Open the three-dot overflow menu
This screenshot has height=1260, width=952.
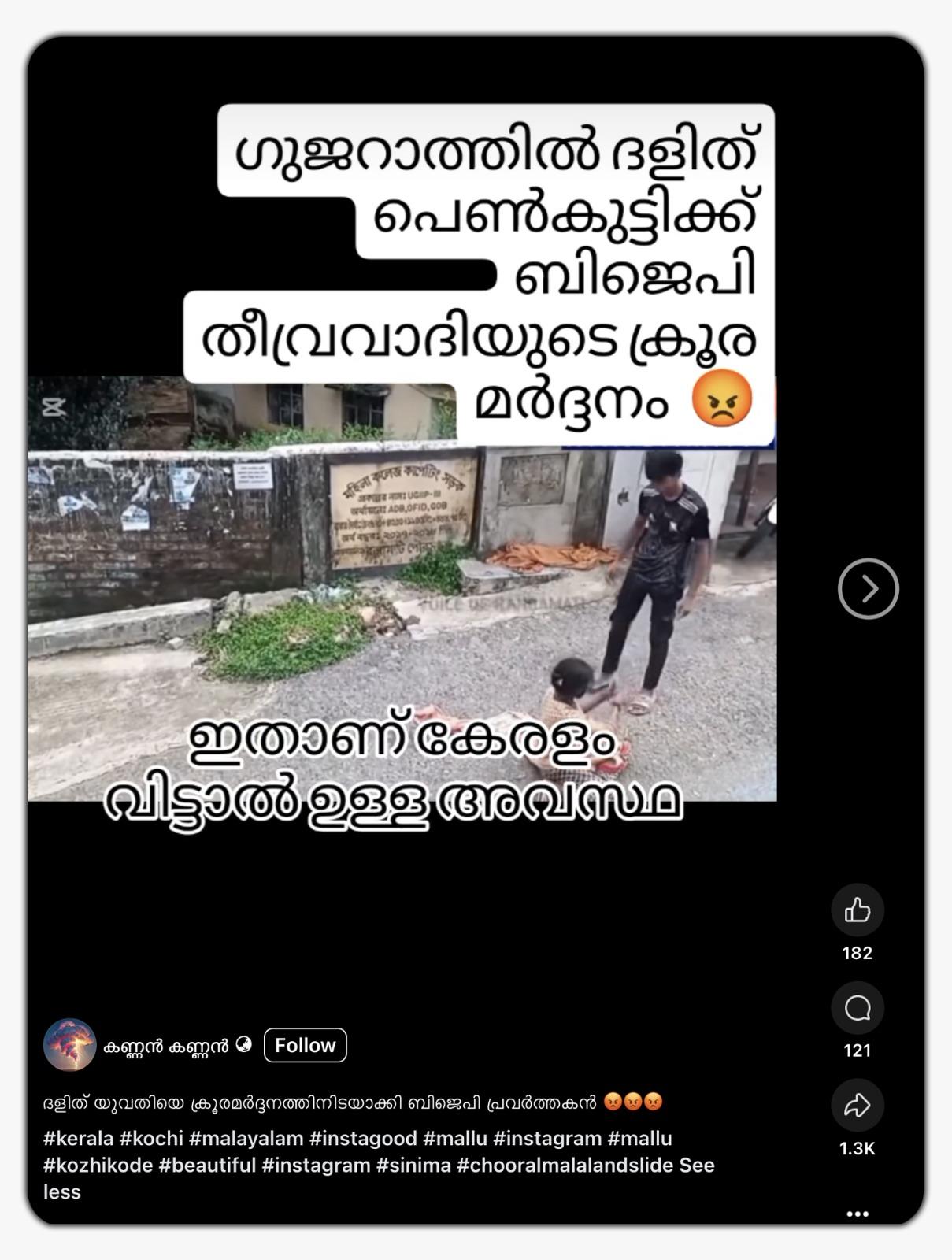pos(857,1214)
